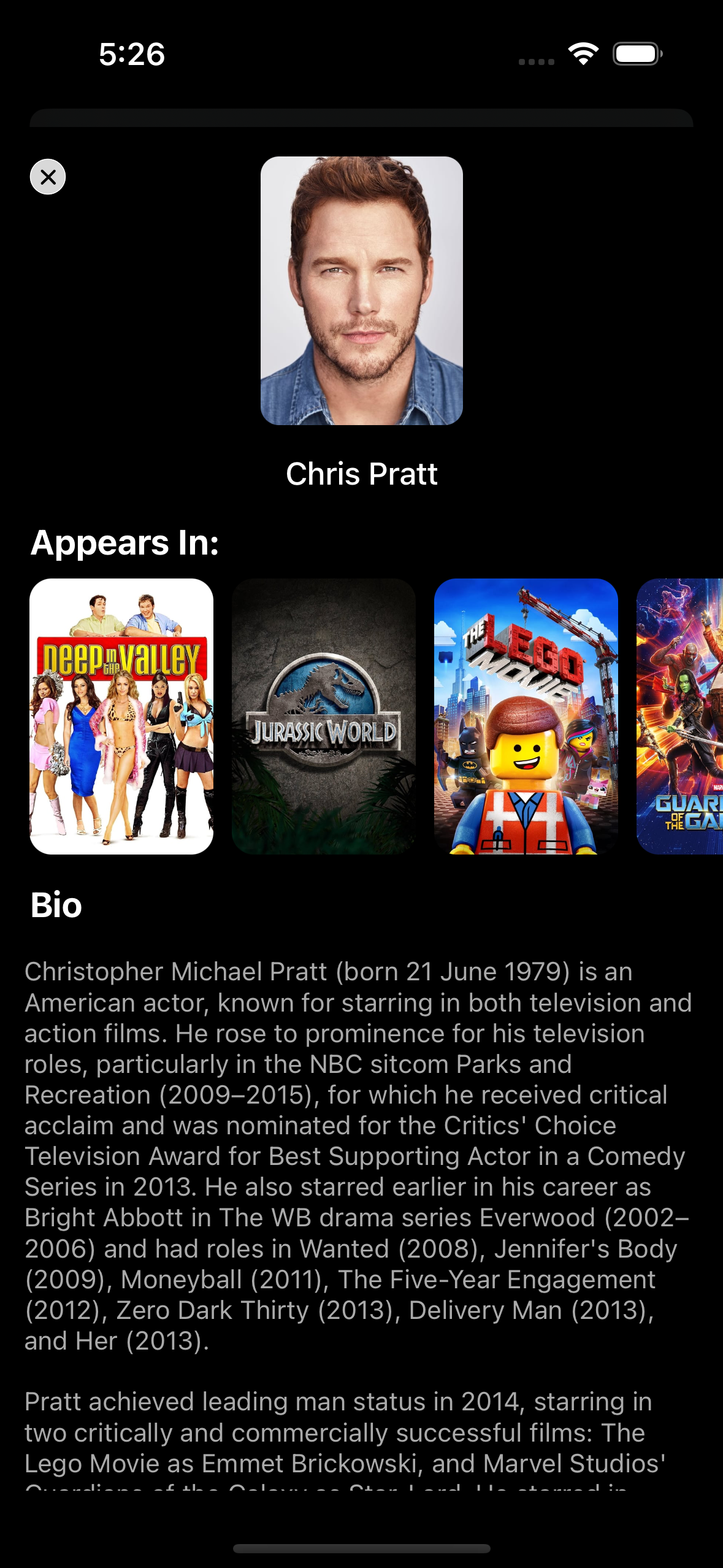Tap Chris Pratt's profile photo

tap(361, 293)
